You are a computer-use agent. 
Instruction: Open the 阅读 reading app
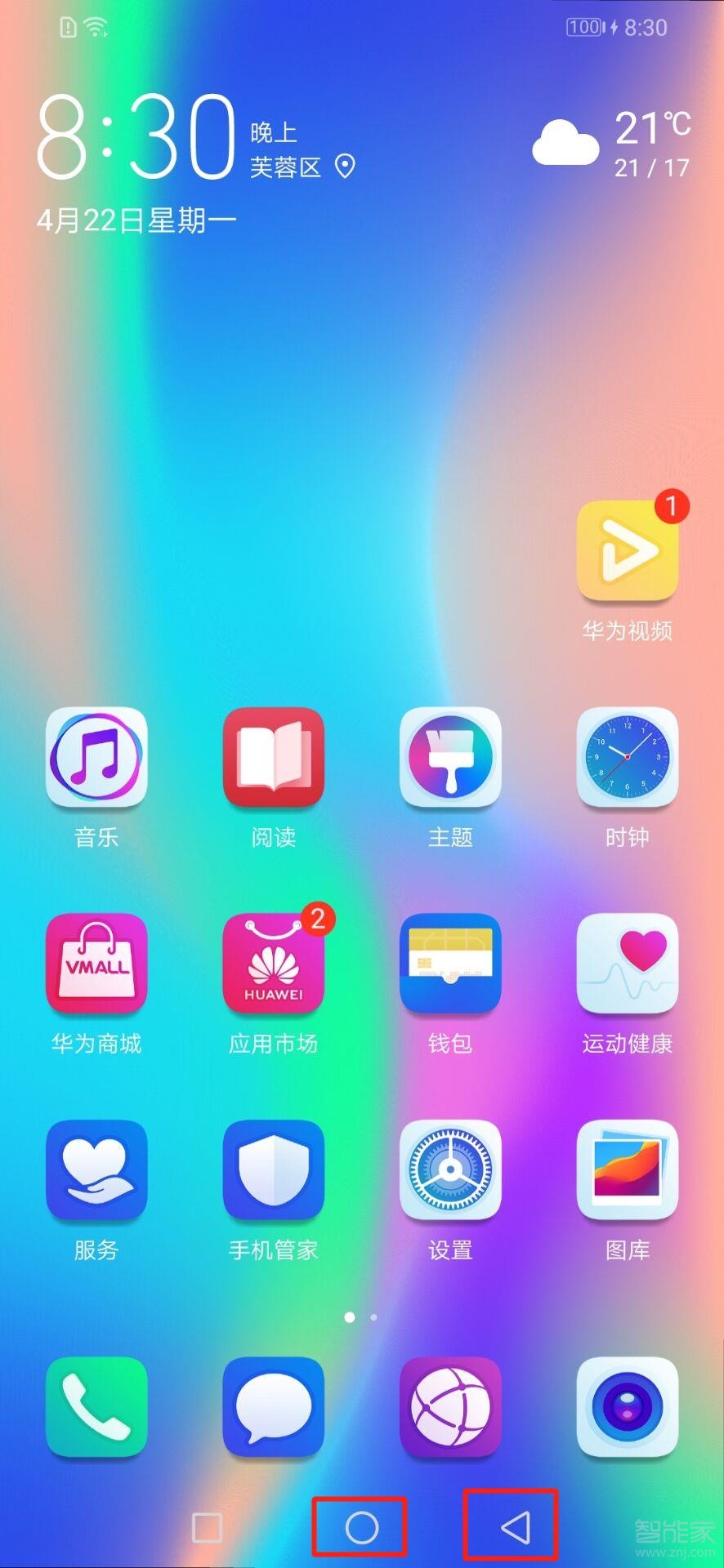273,757
